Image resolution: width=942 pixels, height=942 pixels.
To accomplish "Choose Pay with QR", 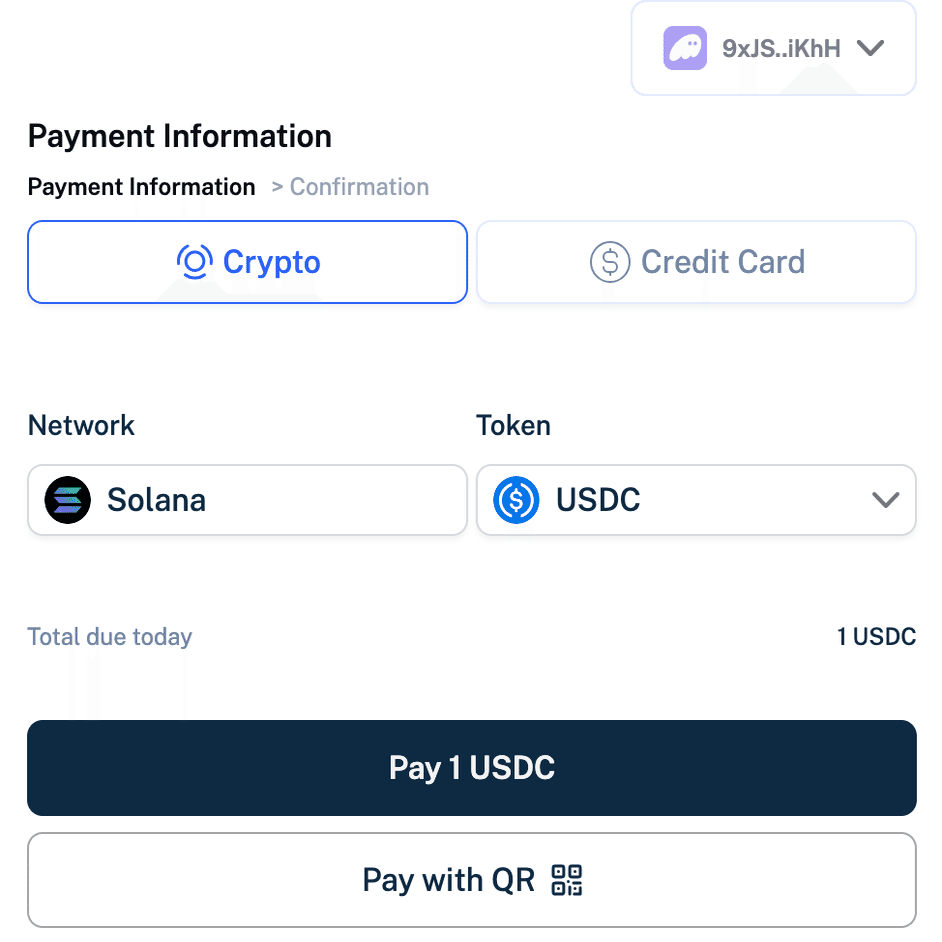I will coord(471,880).
